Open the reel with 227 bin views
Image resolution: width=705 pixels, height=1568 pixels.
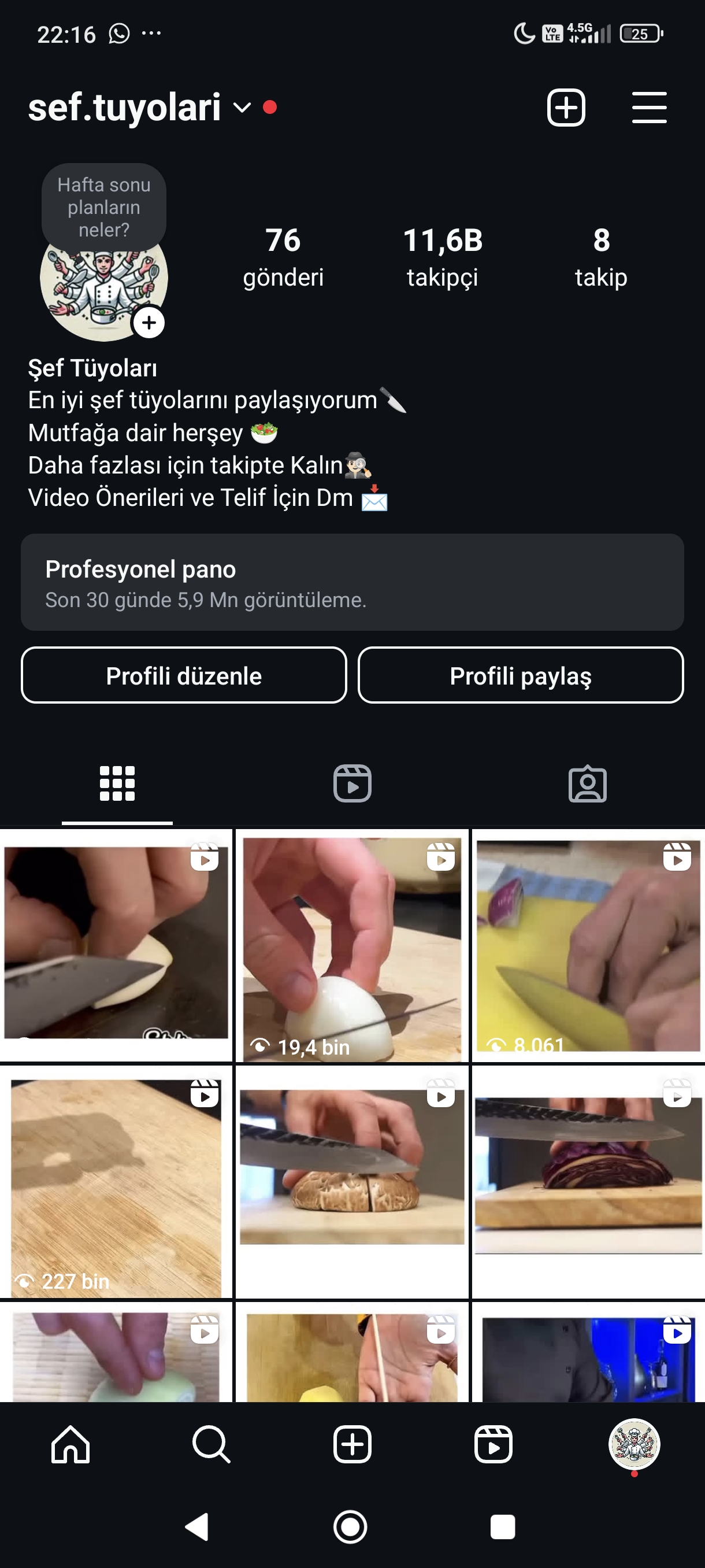pos(116,1182)
